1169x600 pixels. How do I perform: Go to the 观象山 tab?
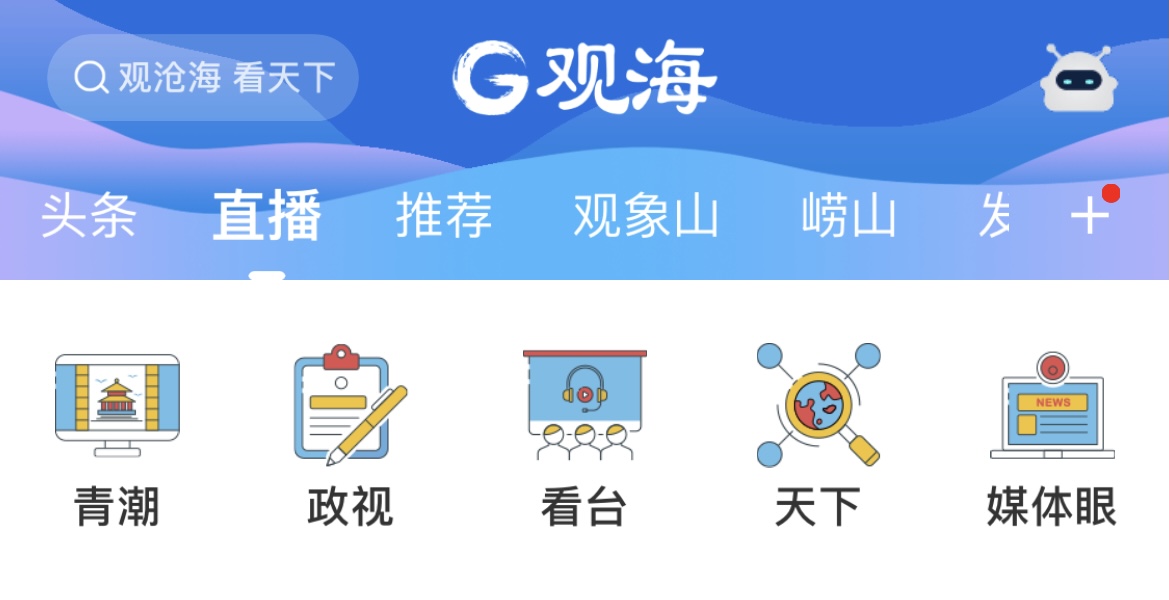point(646,217)
